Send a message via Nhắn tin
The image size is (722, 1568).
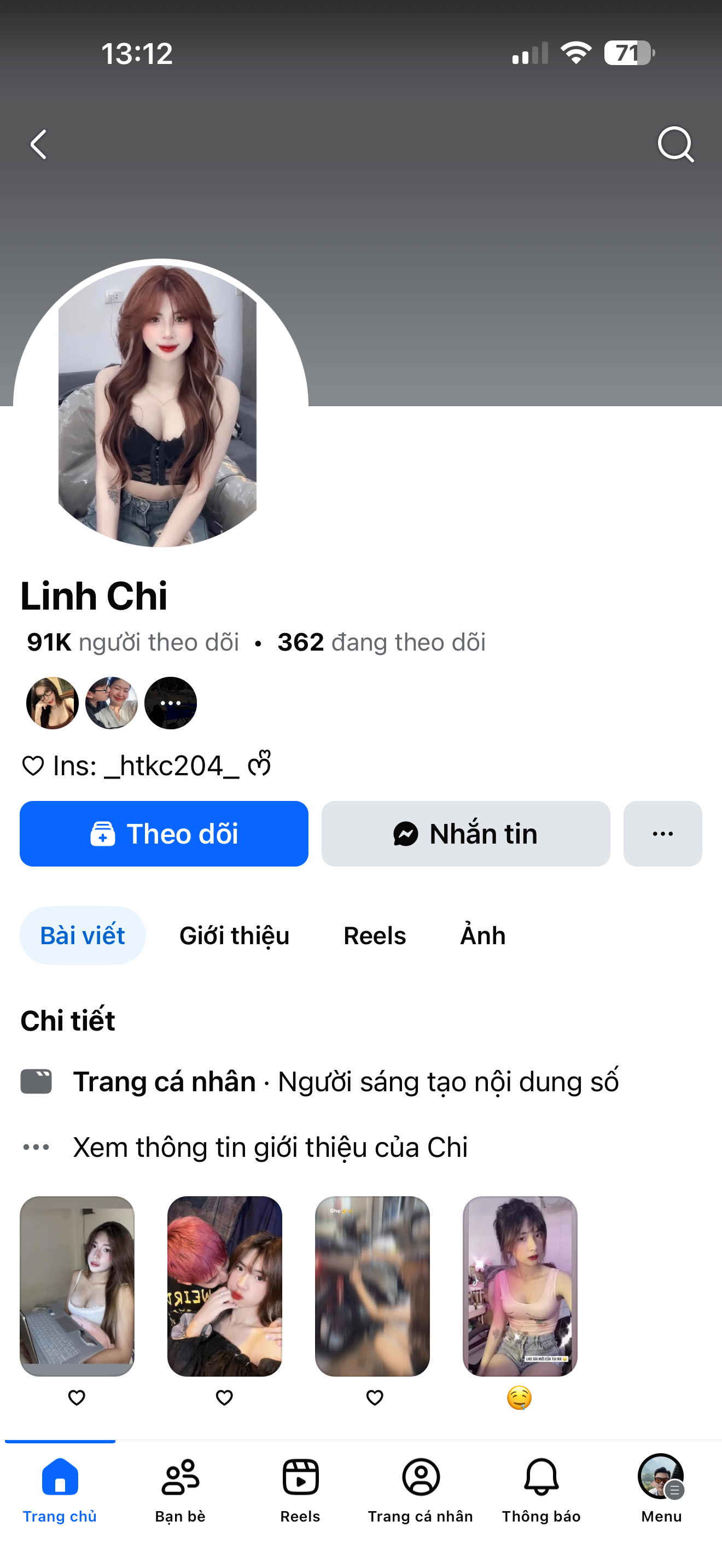(x=465, y=833)
